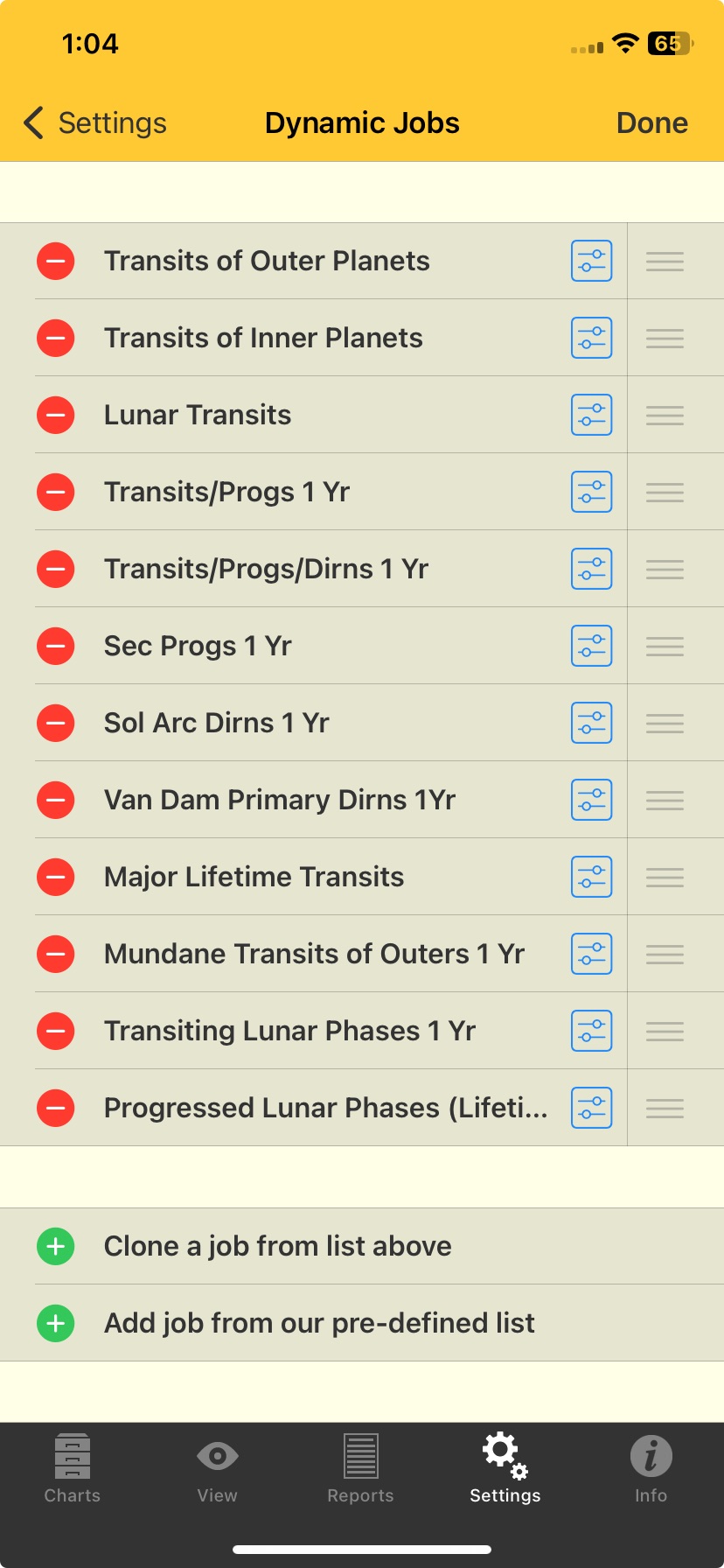Configure the Major Lifetime Transits job
The width and height of the screenshot is (724, 1568).
pyautogui.click(x=590, y=876)
